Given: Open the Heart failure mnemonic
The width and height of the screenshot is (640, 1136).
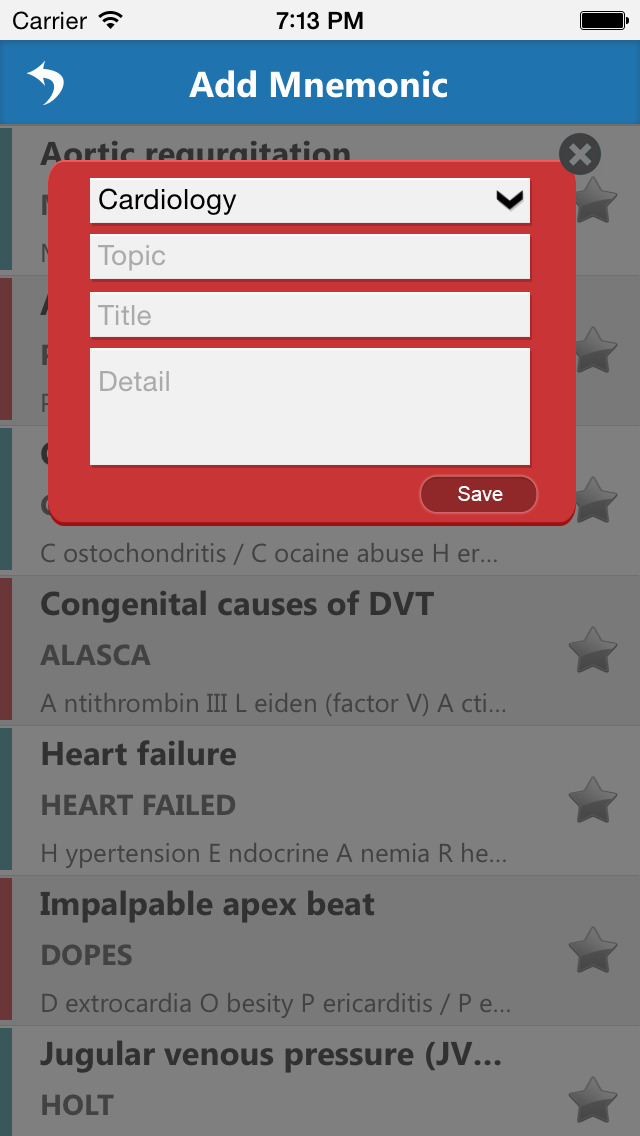Looking at the screenshot, I should [280, 802].
